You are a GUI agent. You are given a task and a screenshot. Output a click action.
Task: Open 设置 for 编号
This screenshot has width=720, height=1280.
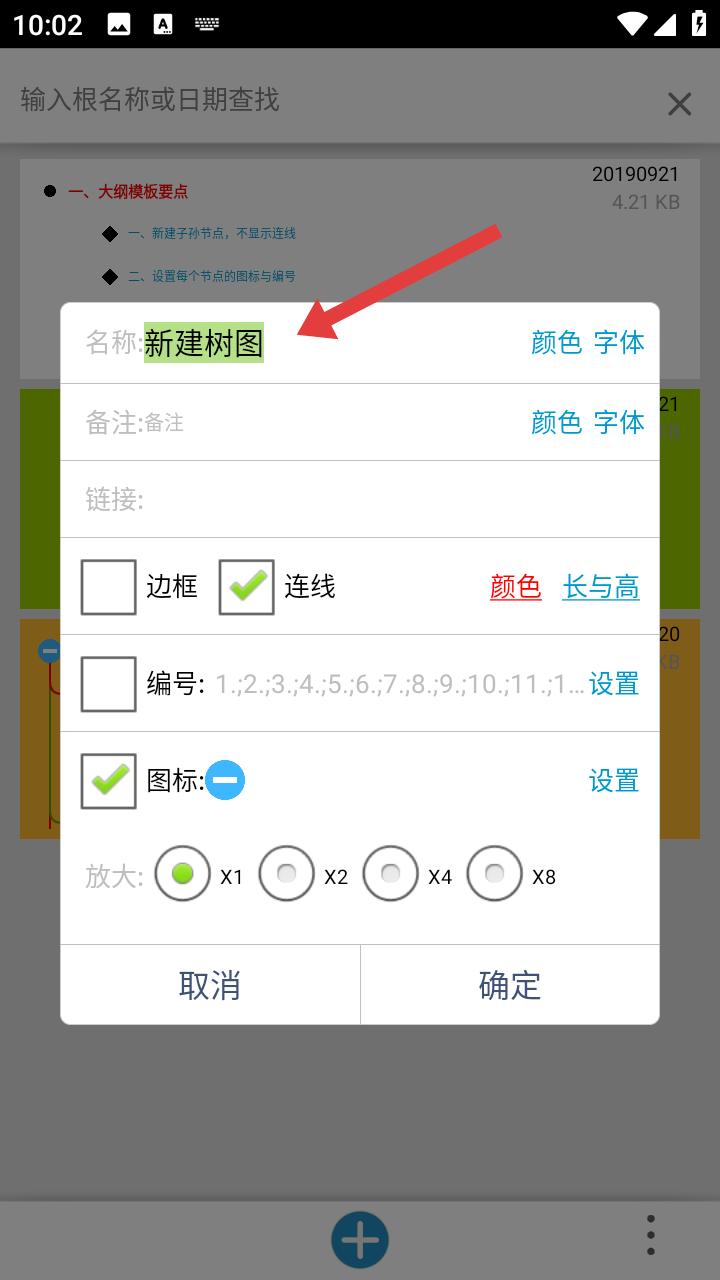point(614,684)
